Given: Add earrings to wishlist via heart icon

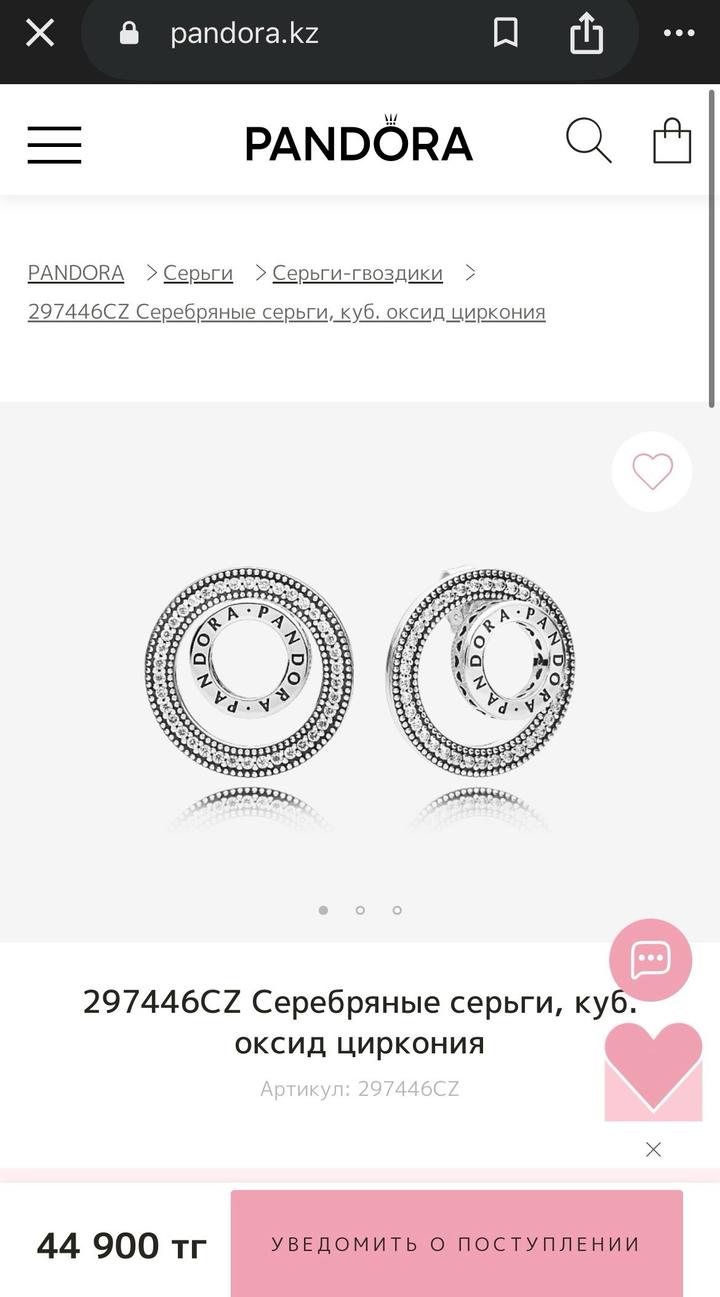Looking at the screenshot, I should pos(651,471).
